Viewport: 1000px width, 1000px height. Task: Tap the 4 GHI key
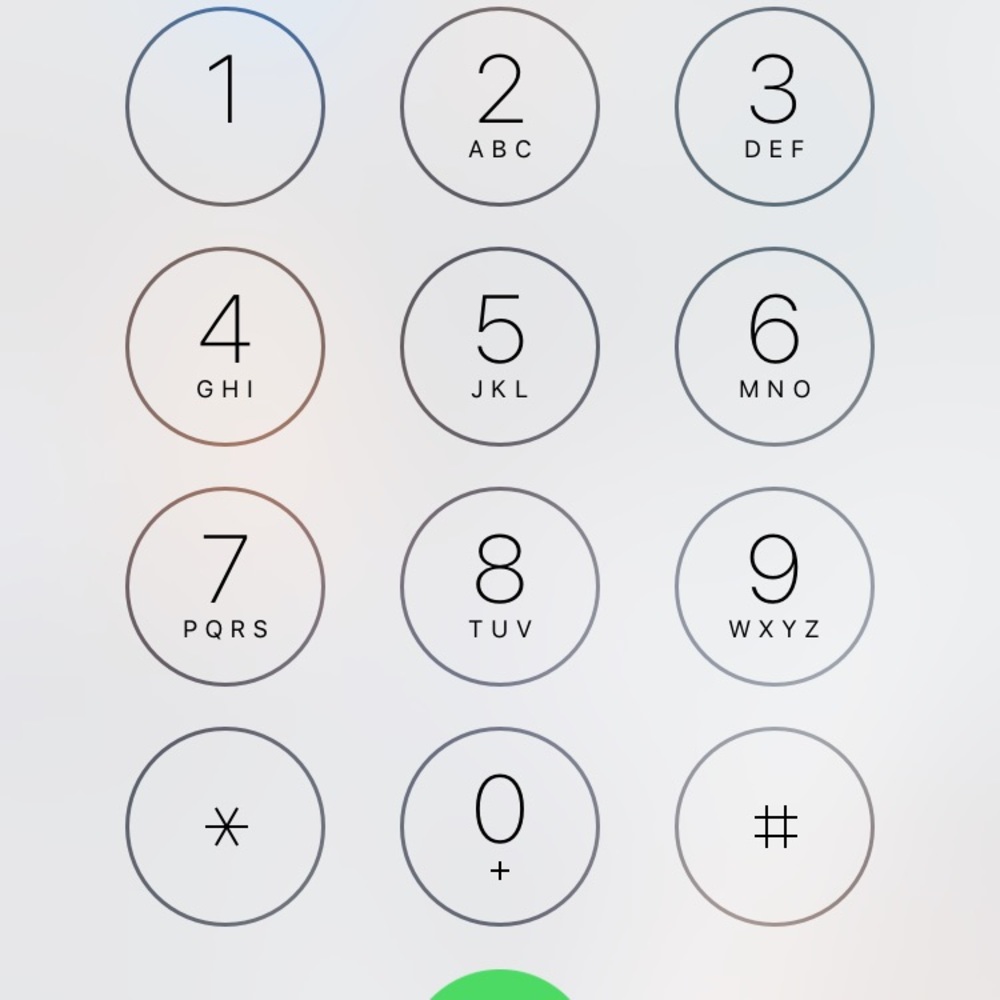tap(225, 346)
